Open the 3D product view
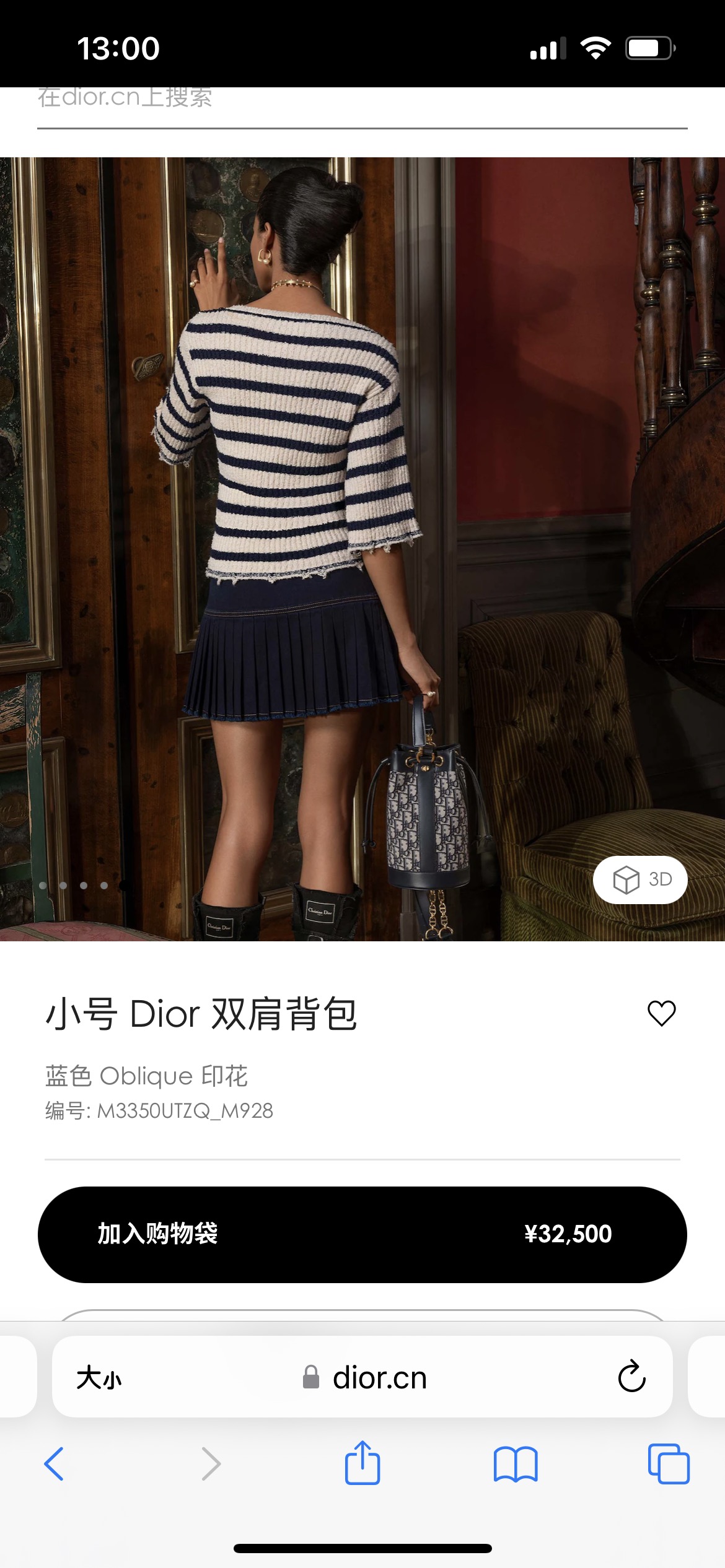Image resolution: width=725 pixels, height=1568 pixels. click(x=640, y=879)
